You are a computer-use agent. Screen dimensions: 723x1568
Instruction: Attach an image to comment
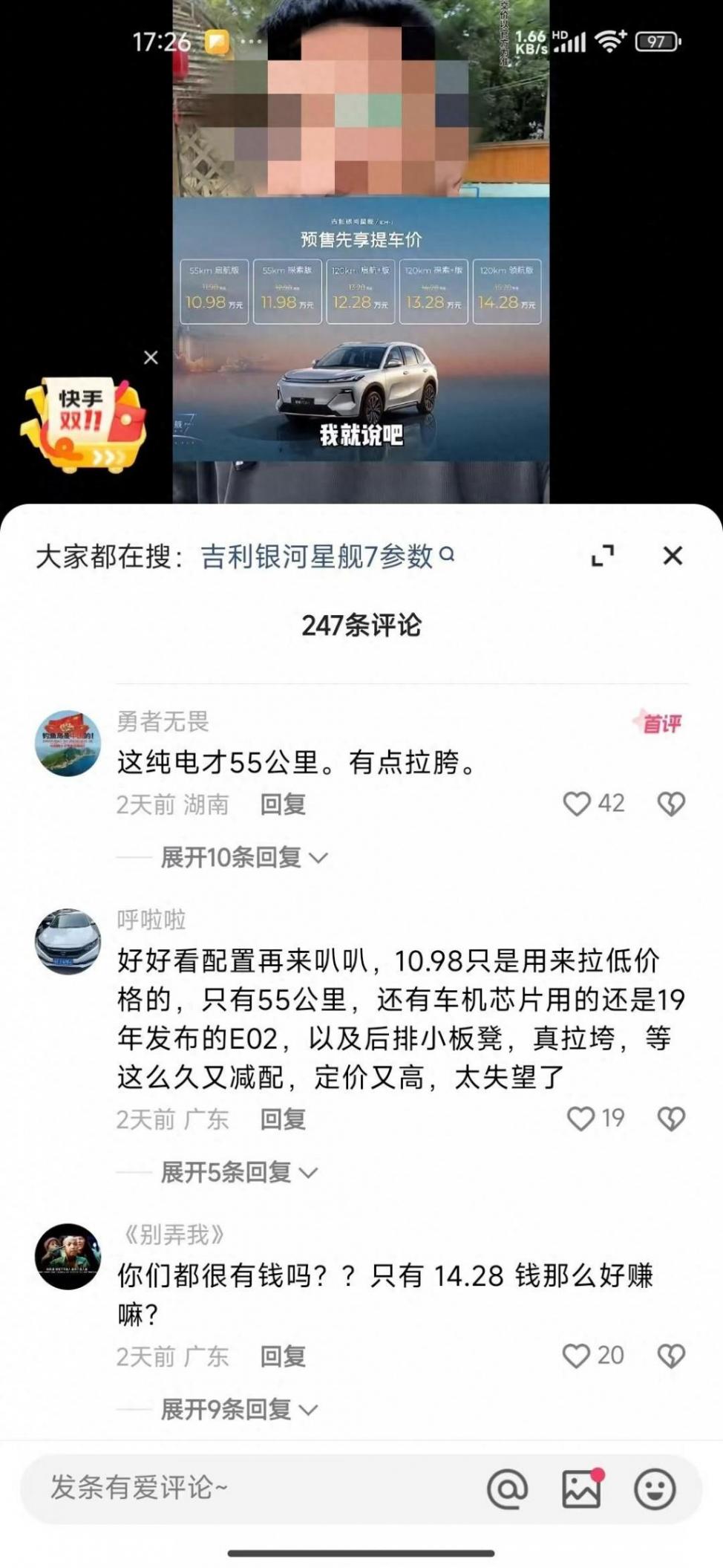[x=581, y=1489]
